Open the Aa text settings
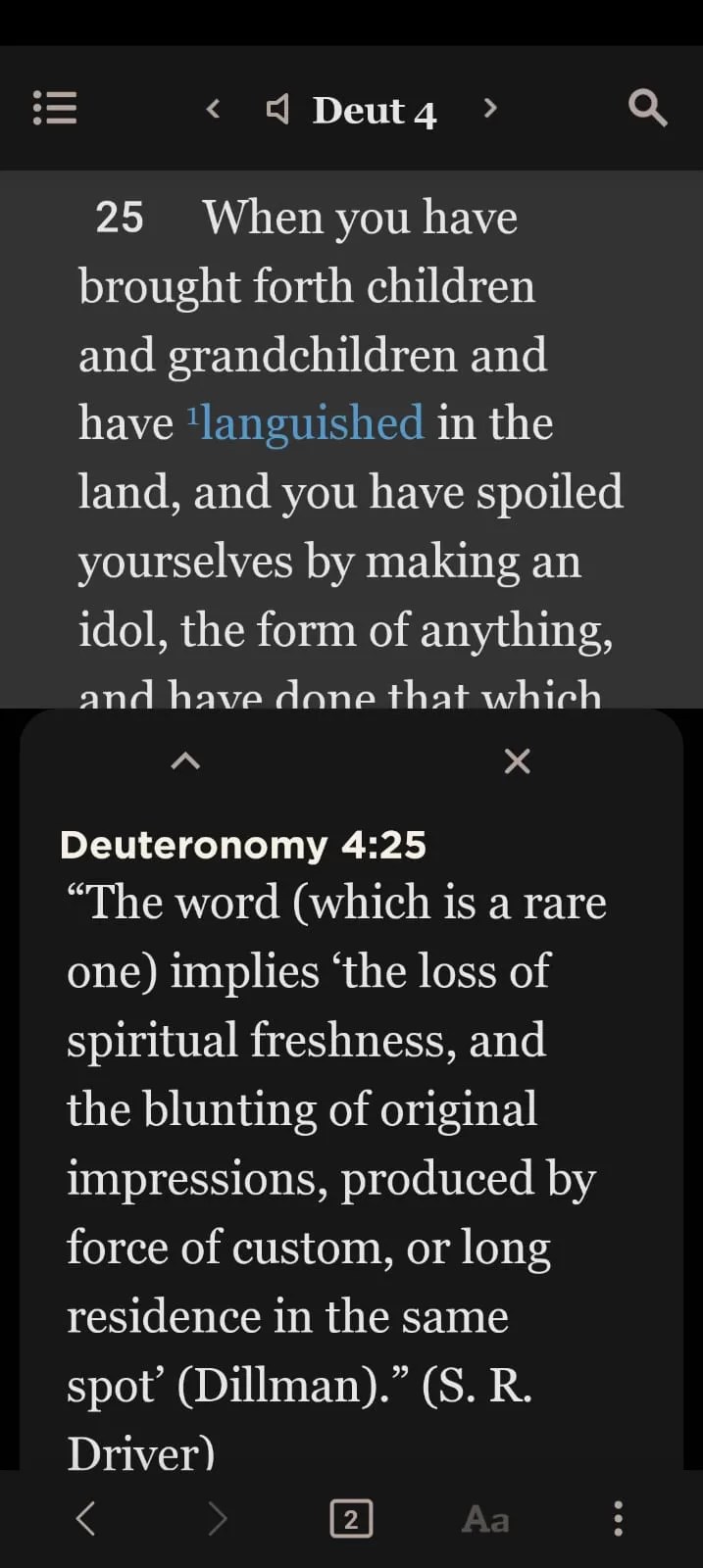 (x=485, y=1519)
